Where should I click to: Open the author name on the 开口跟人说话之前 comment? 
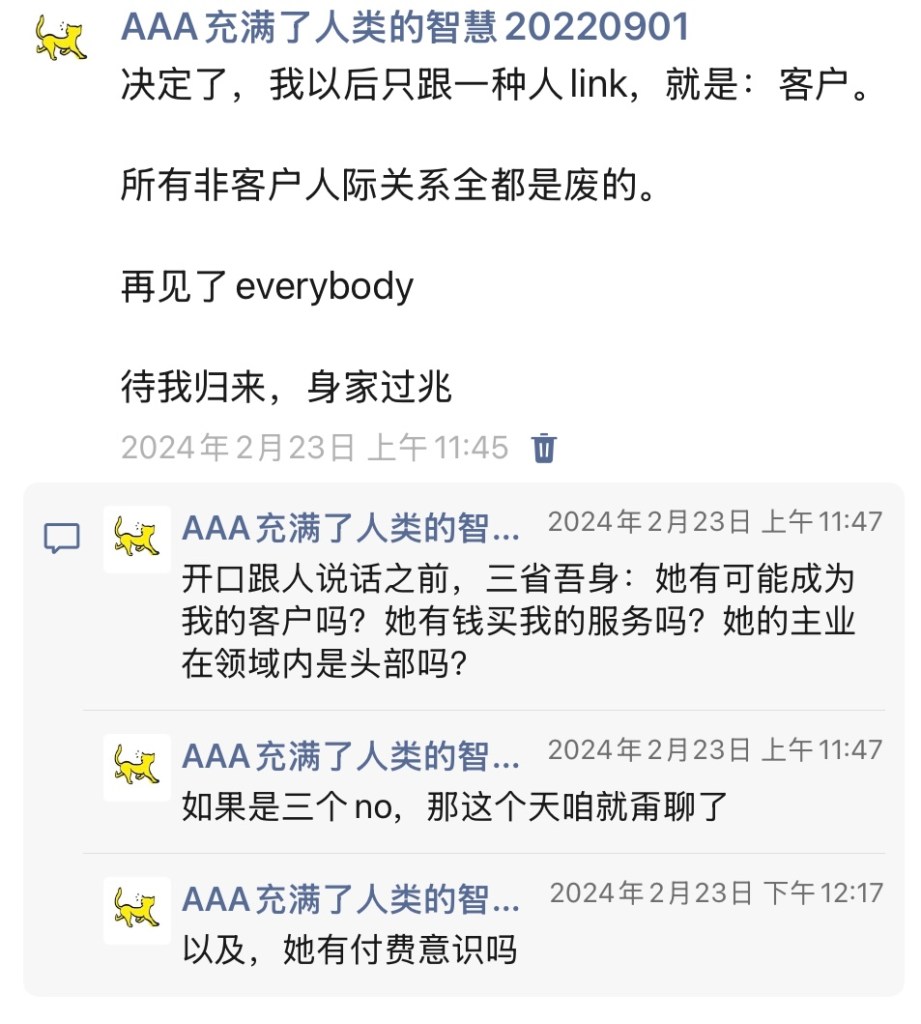pyautogui.click(x=350, y=529)
